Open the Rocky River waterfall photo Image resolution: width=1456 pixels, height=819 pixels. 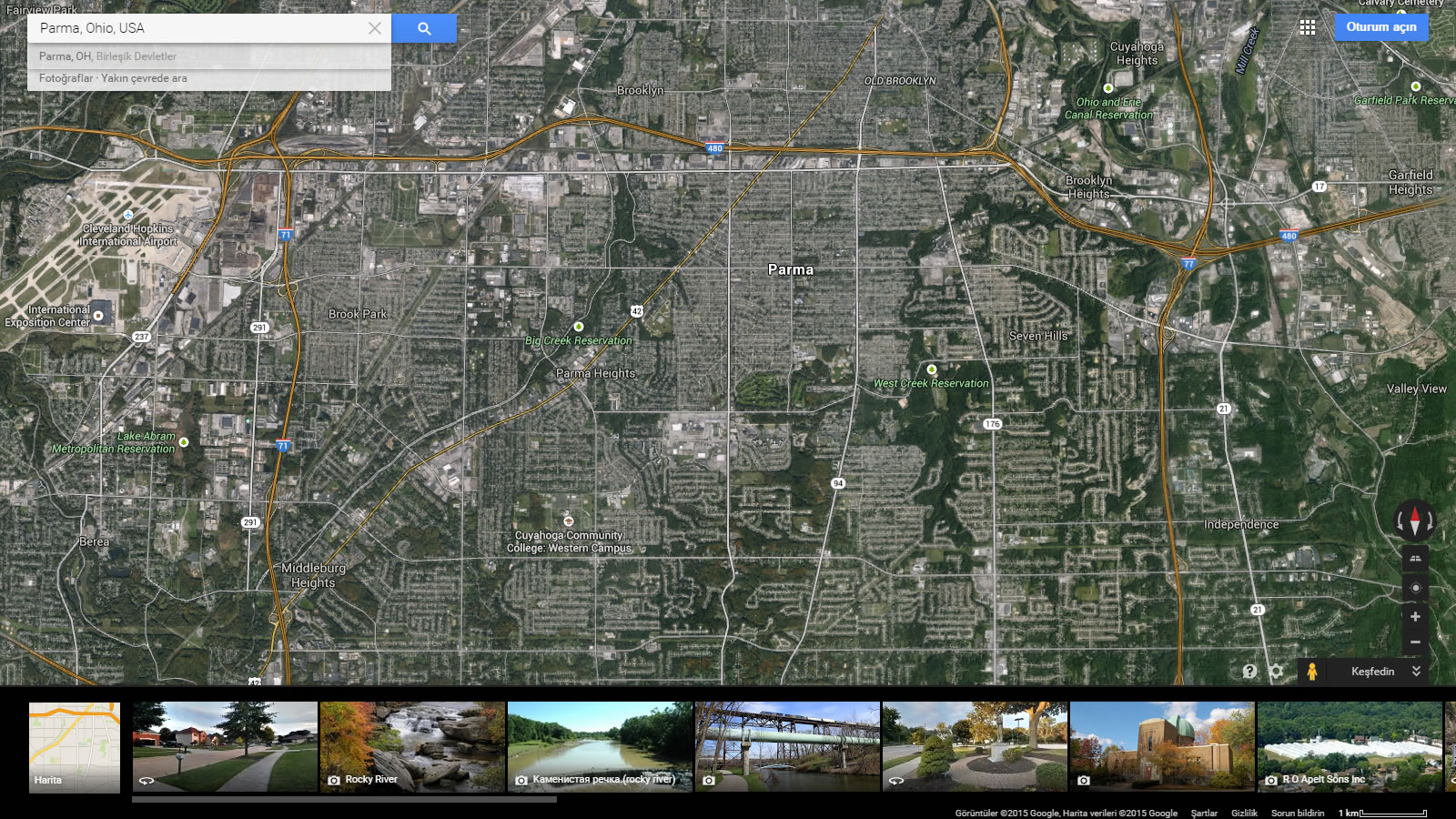point(412,747)
